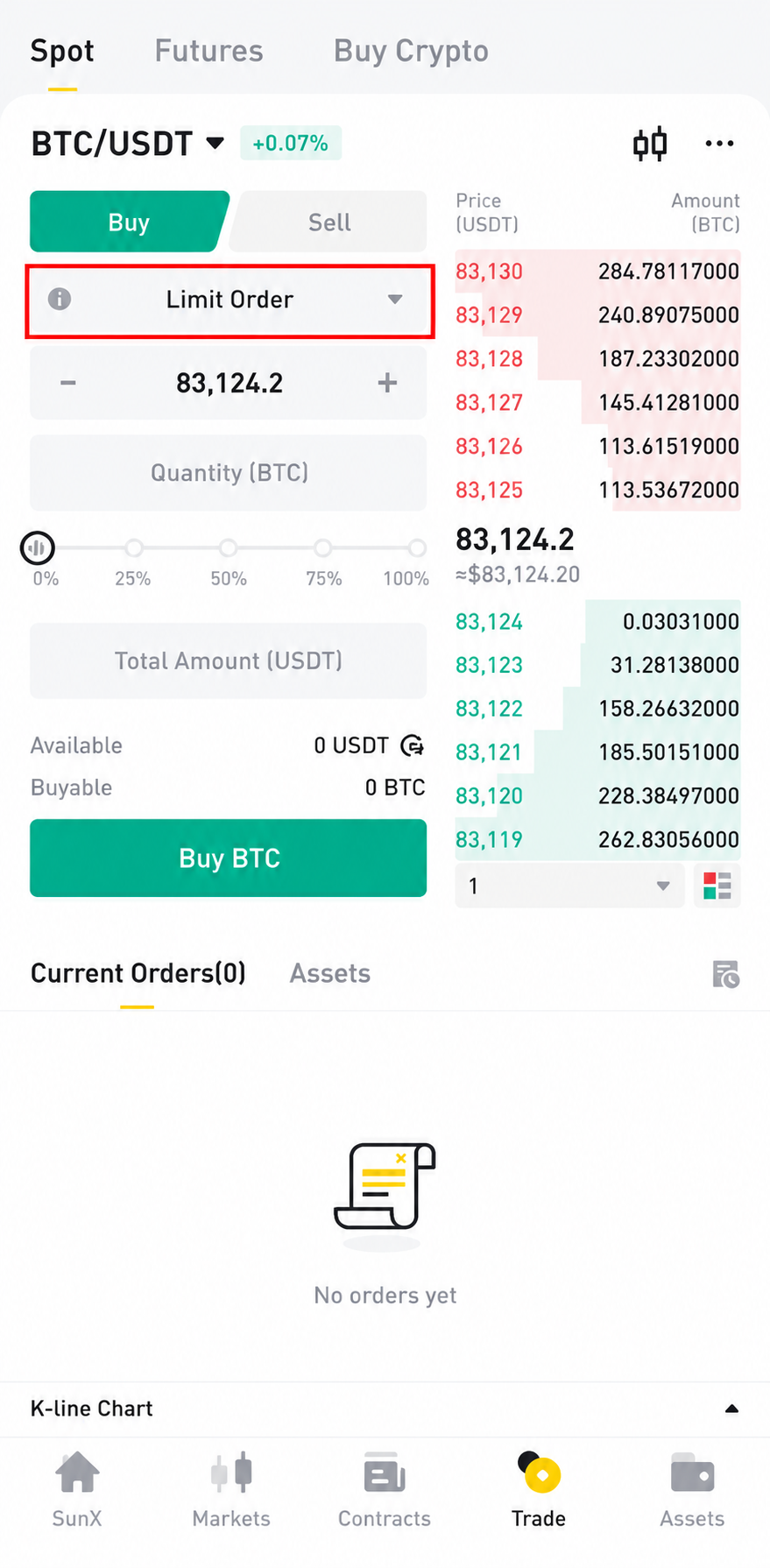Go to Markets in the bottom navigation
770x1568 pixels.
click(x=231, y=1490)
